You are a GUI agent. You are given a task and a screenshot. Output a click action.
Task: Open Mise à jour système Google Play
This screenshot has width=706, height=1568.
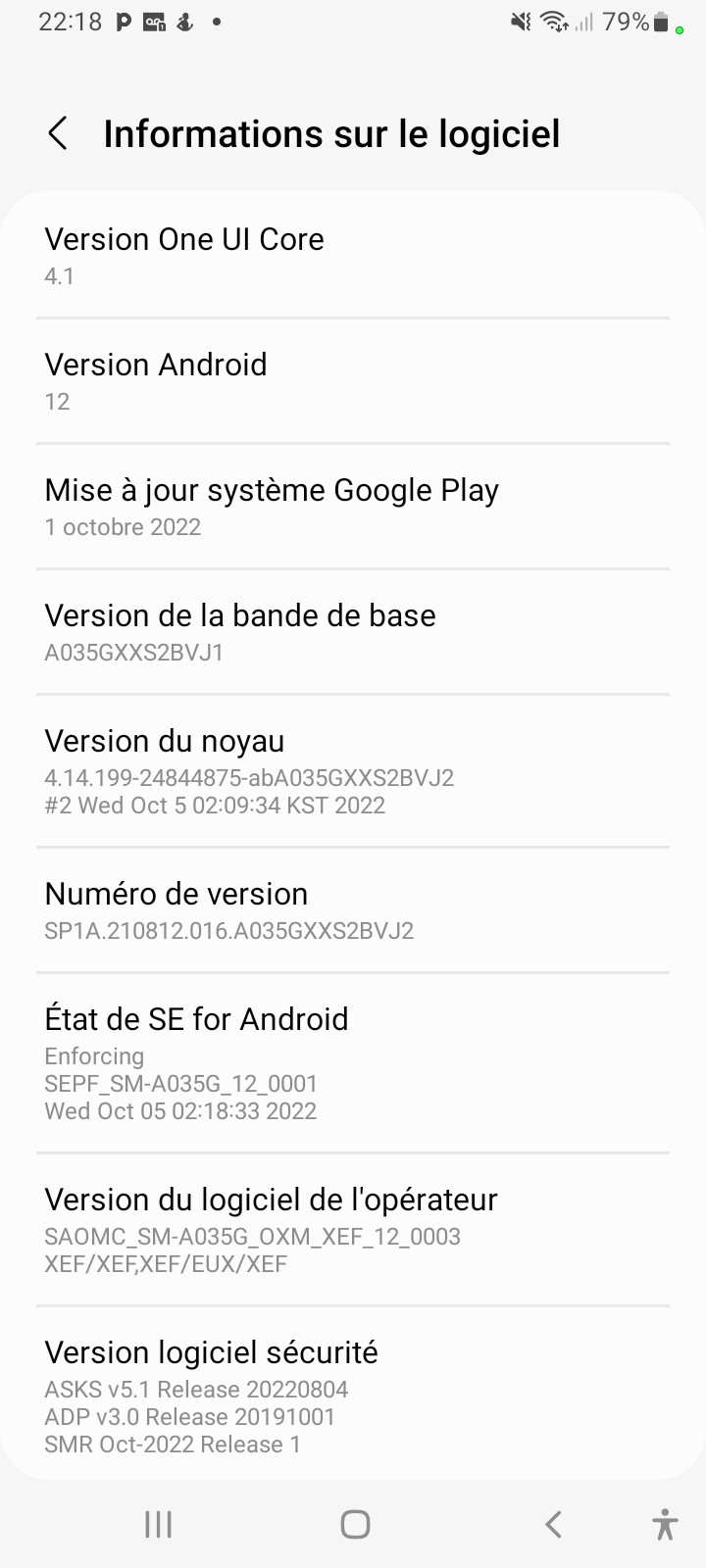[353, 506]
